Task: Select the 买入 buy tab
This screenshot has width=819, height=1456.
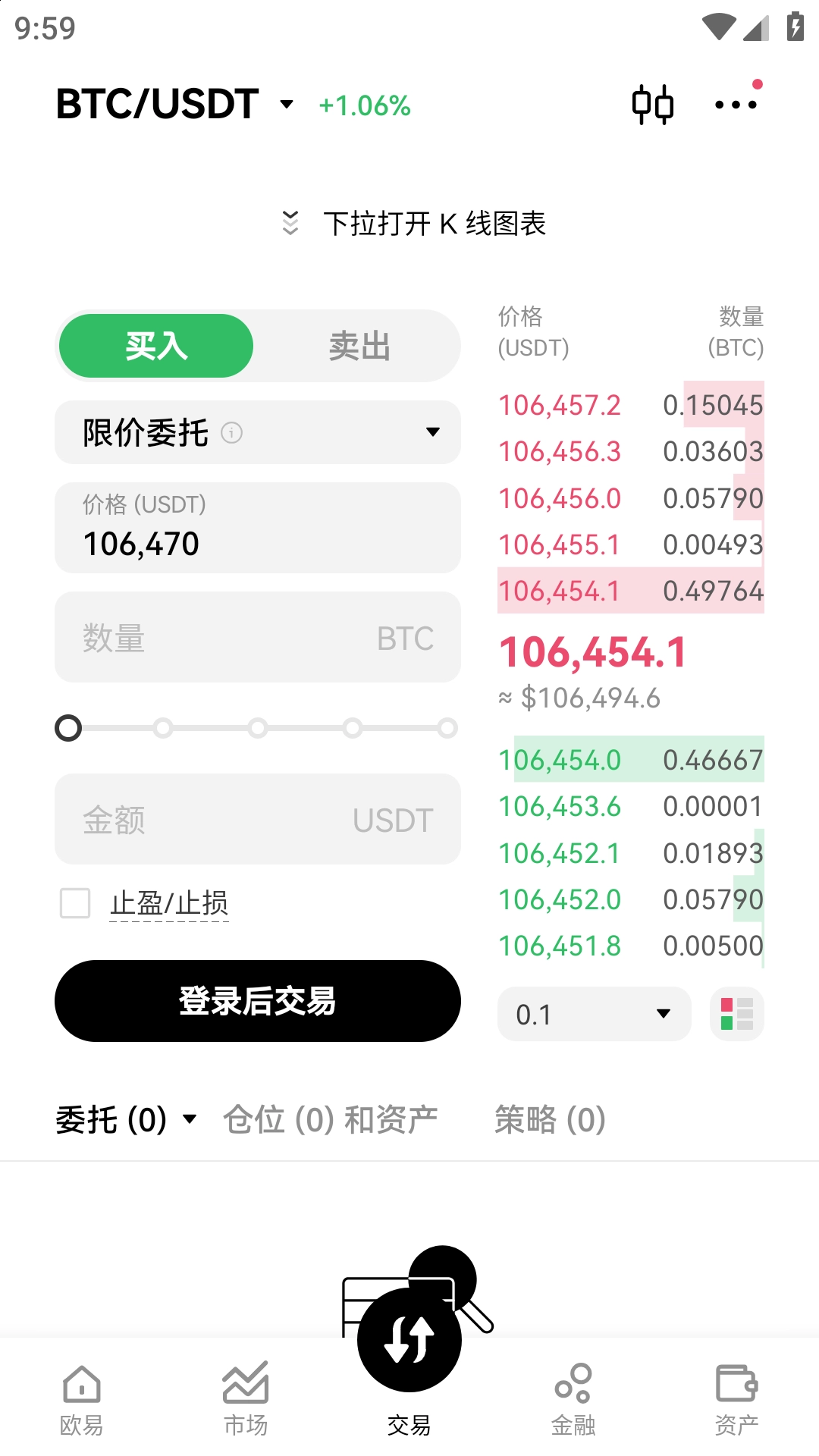Action: 155,345
